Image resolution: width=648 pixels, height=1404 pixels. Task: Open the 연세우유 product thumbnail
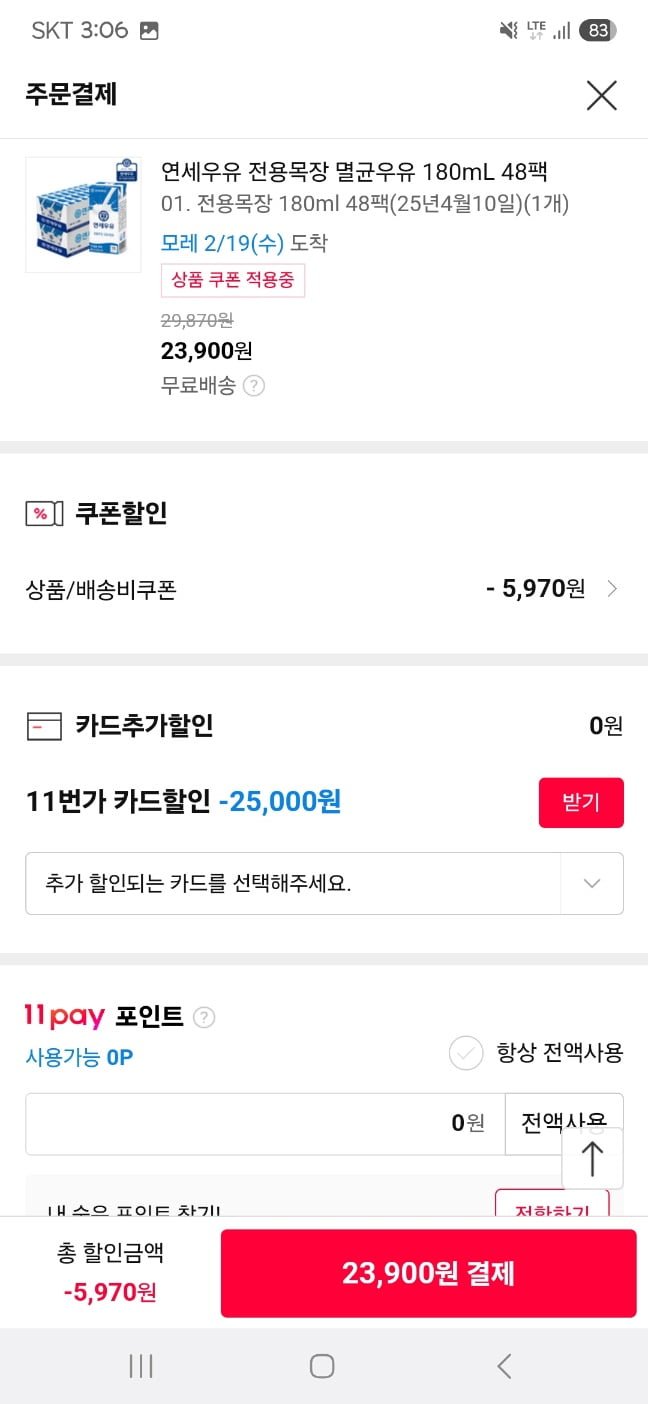click(x=83, y=214)
